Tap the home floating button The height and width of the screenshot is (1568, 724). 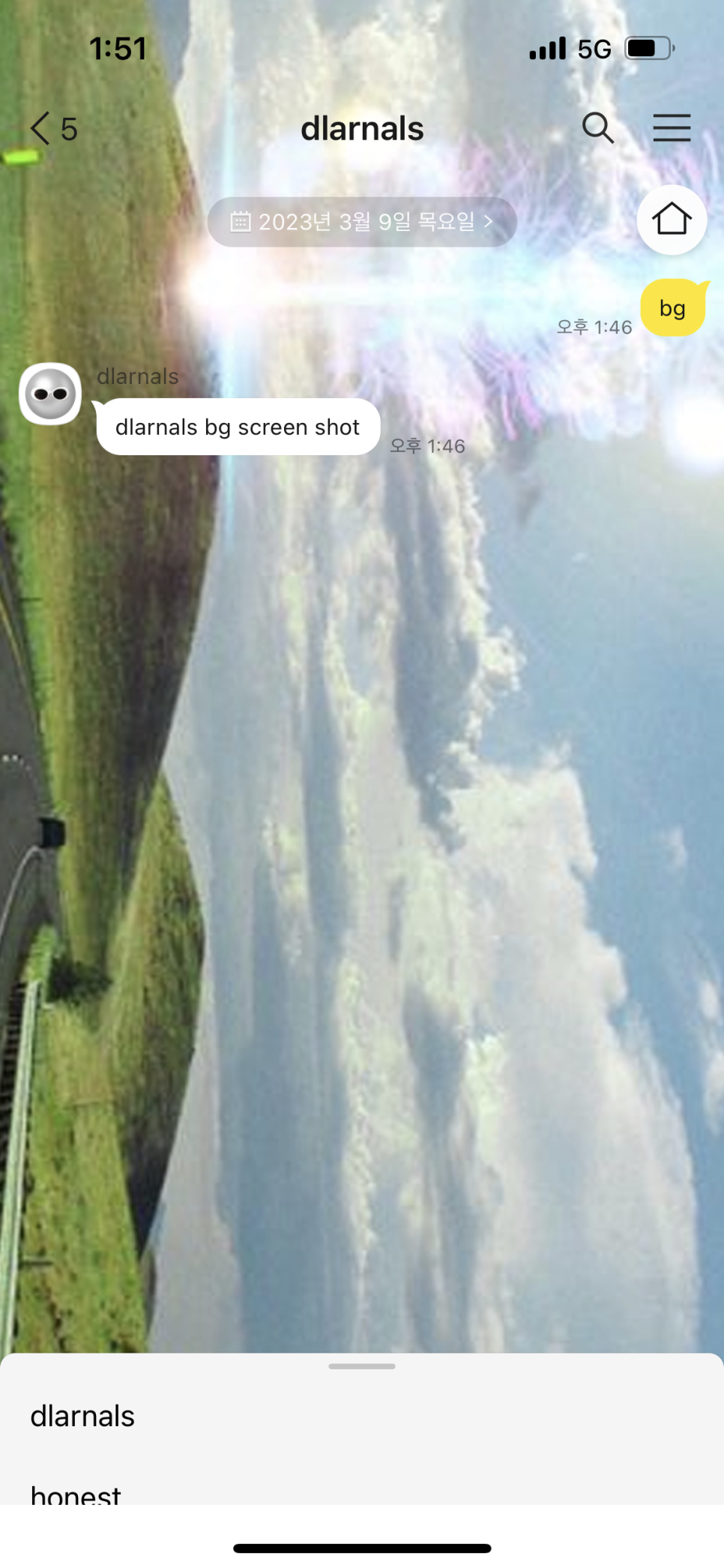(672, 220)
